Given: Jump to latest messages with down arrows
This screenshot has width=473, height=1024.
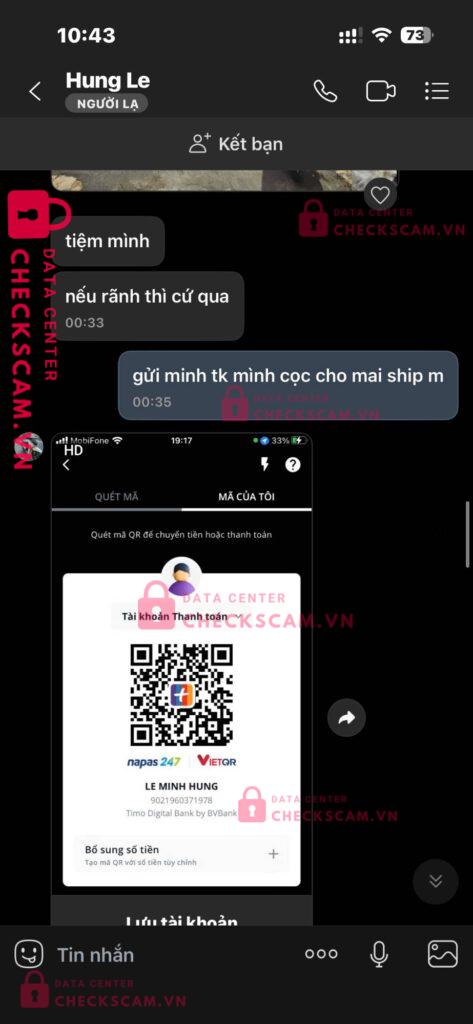Looking at the screenshot, I should pyautogui.click(x=436, y=881).
